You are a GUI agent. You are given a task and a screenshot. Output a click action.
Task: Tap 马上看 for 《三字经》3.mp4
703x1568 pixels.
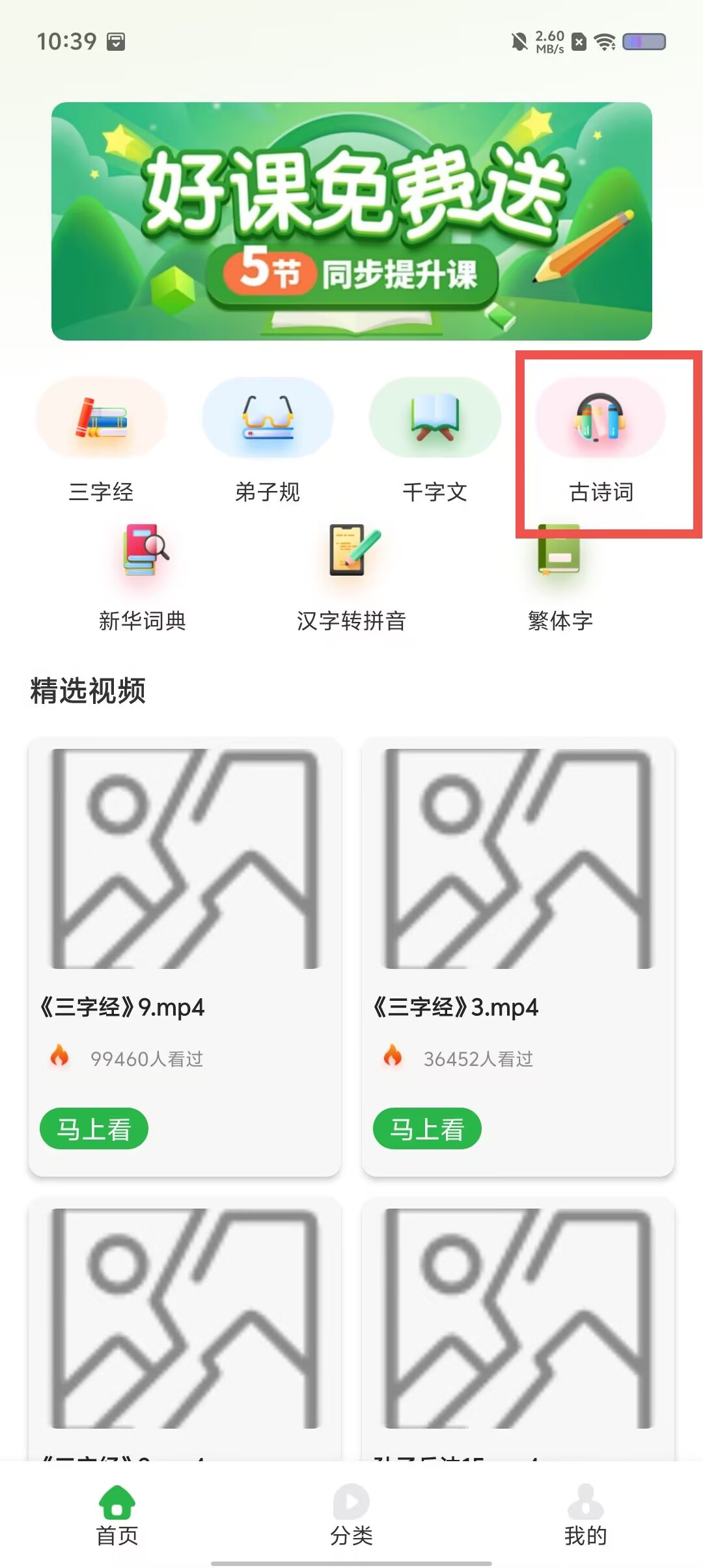[x=427, y=1128]
